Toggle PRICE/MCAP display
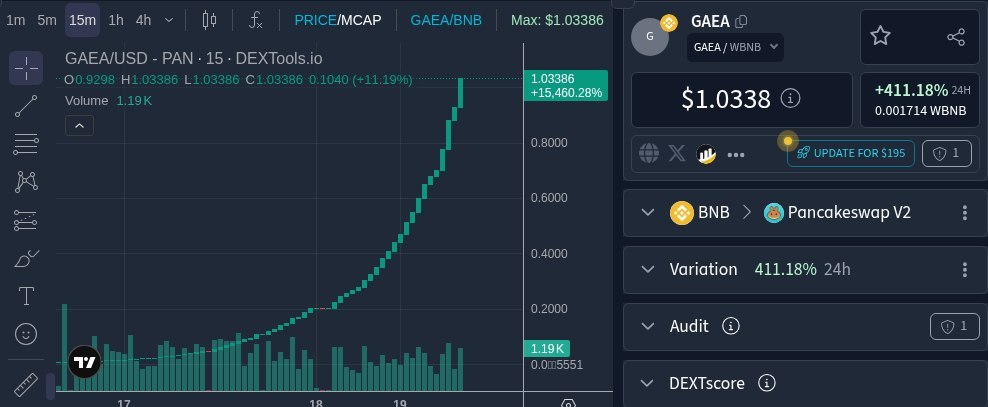This screenshot has width=988, height=407. pyautogui.click(x=338, y=20)
